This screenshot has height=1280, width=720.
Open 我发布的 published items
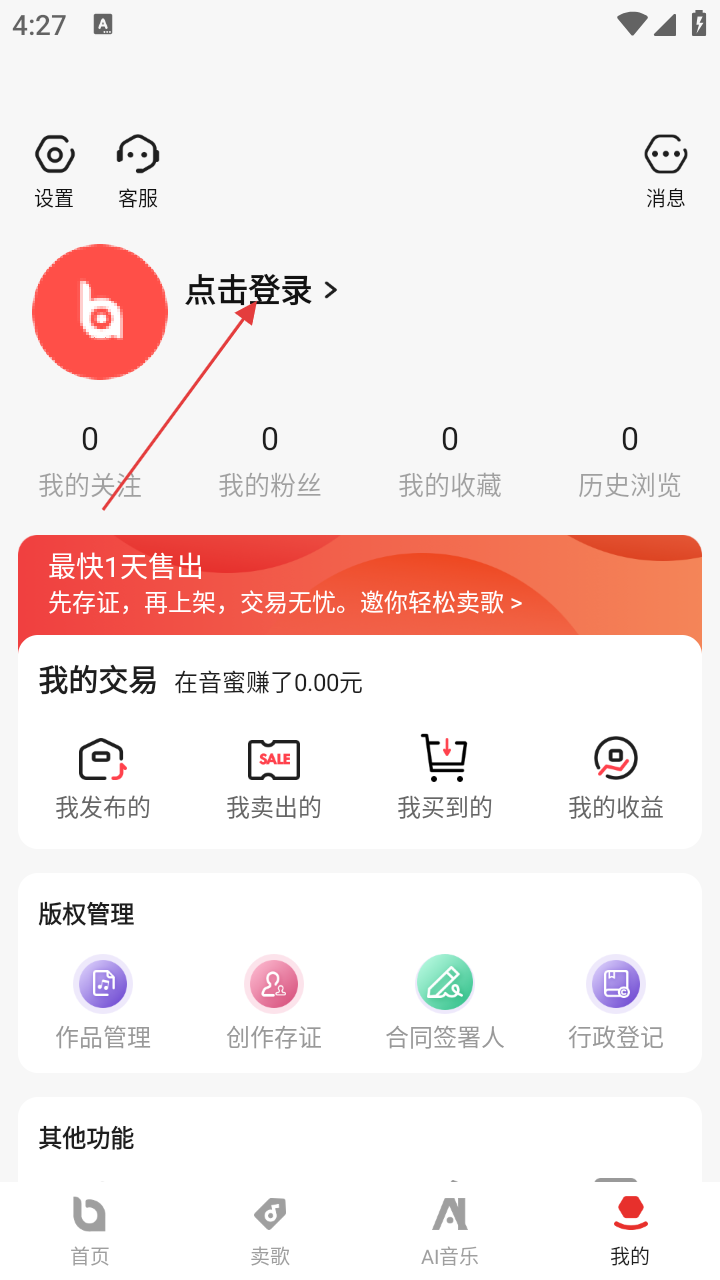coord(103,778)
